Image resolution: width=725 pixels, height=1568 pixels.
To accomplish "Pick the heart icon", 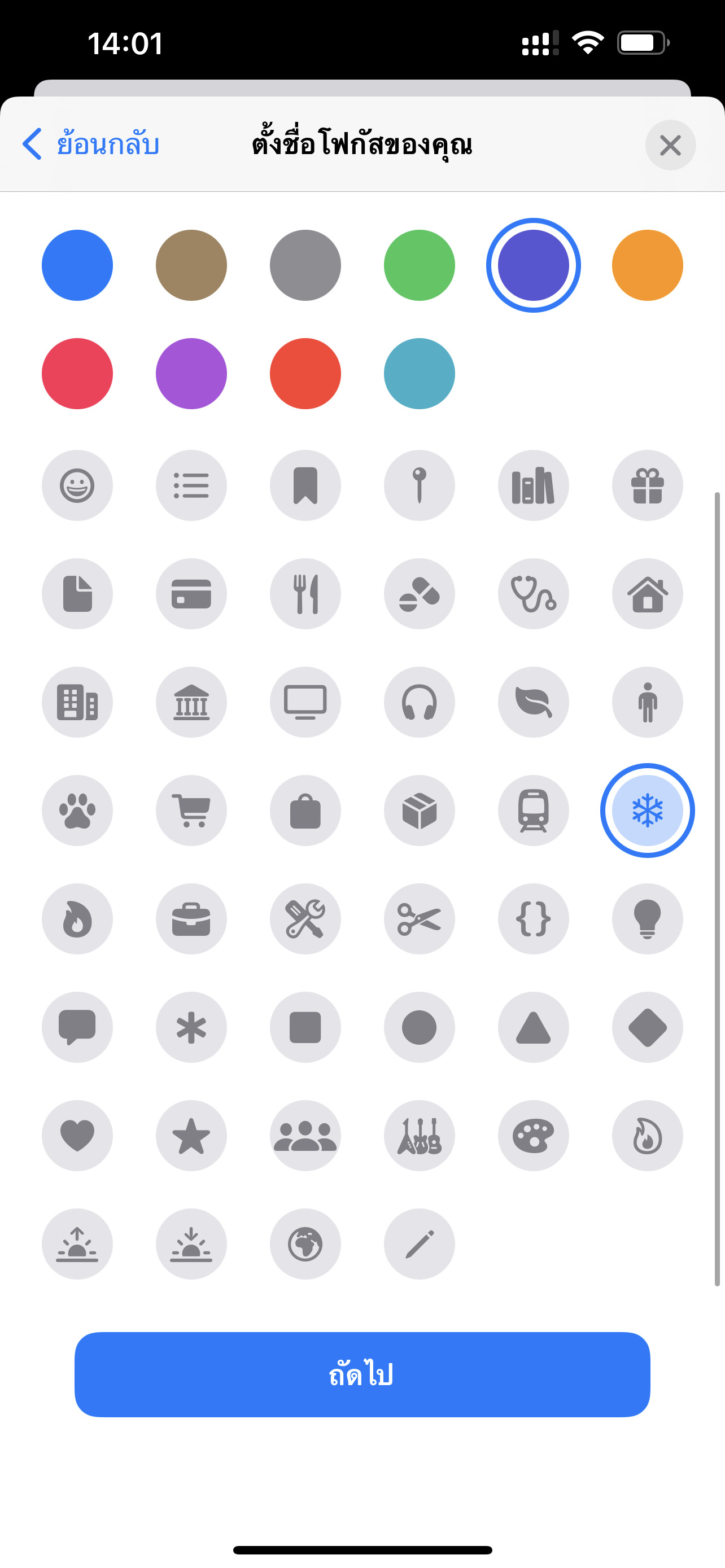I will click(77, 1136).
